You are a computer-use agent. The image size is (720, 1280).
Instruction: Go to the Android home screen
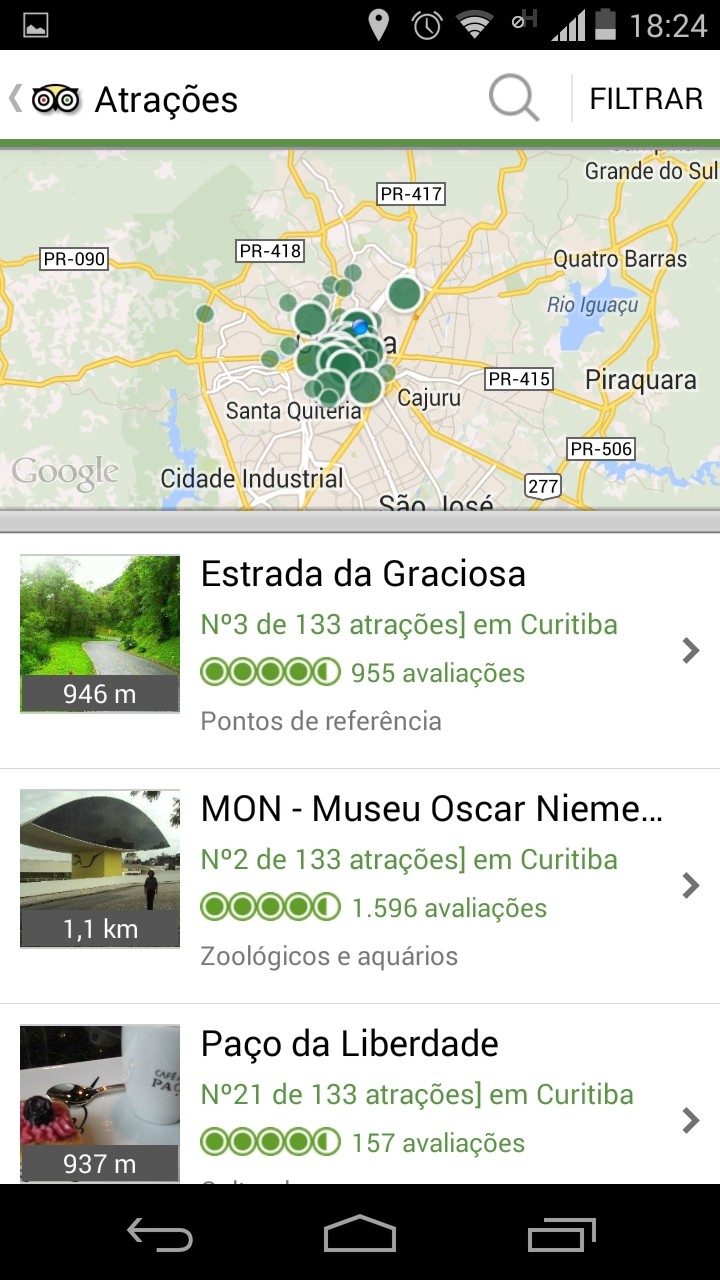(x=360, y=1235)
